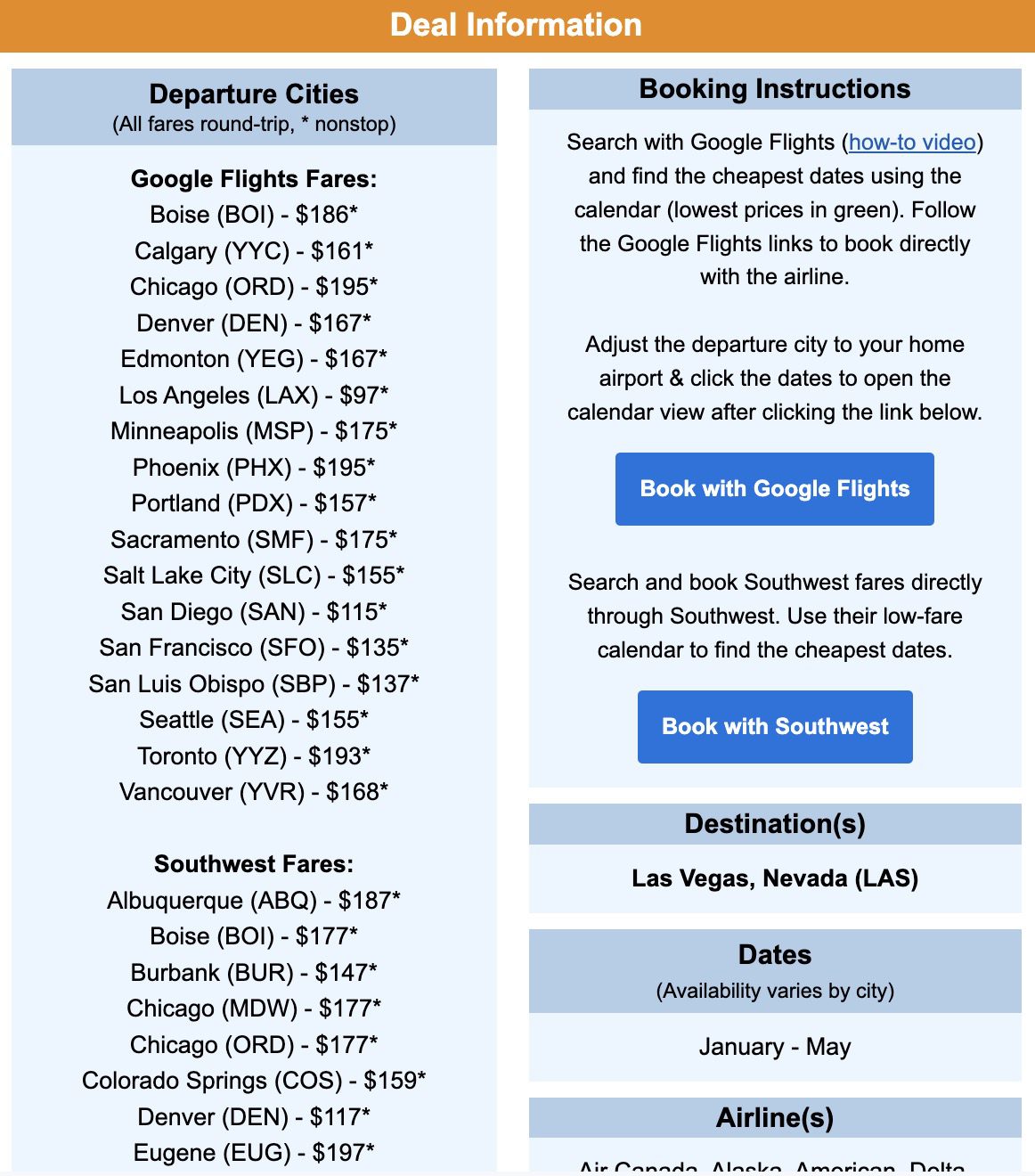Click the Airline(s) section header

pyautogui.click(x=774, y=1117)
